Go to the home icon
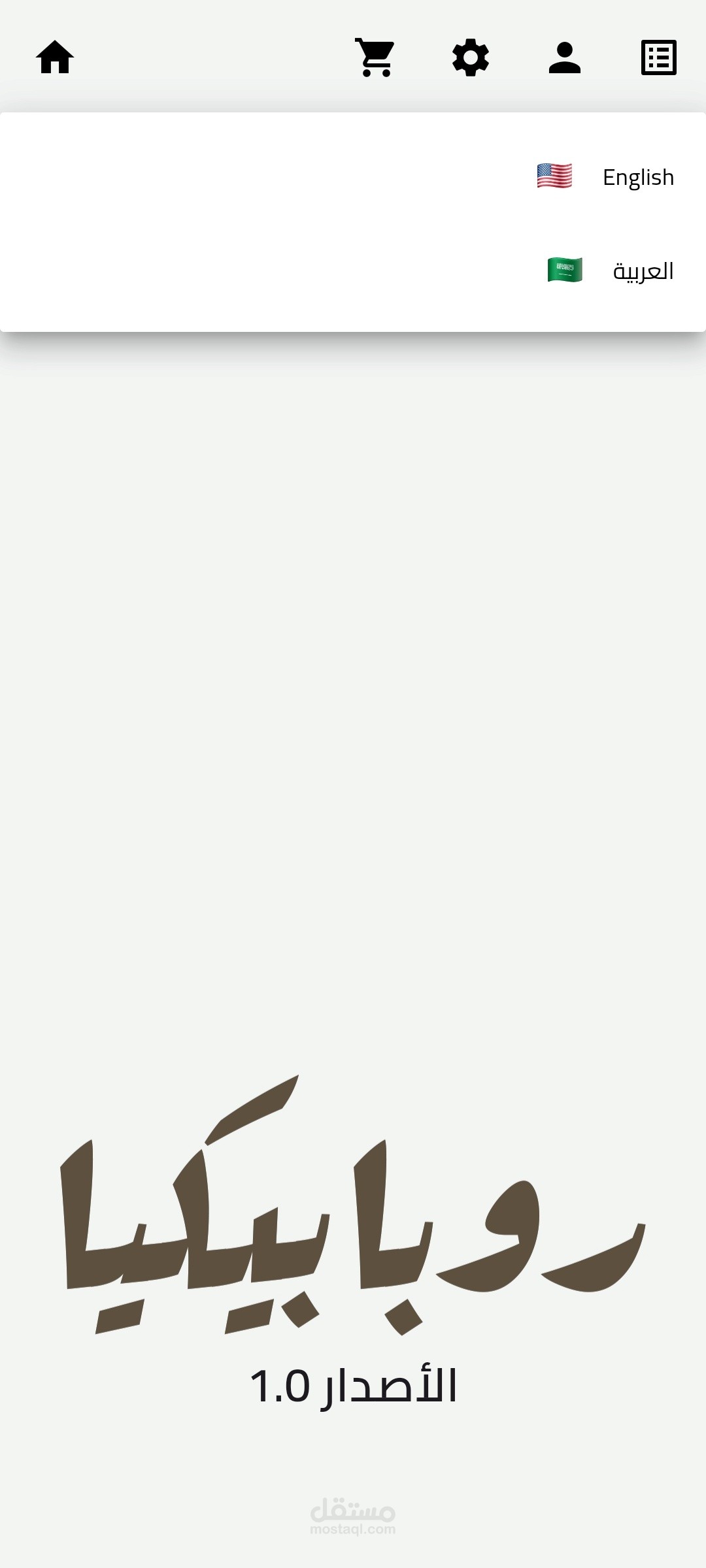The image size is (706, 1568). (x=55, y=57)
